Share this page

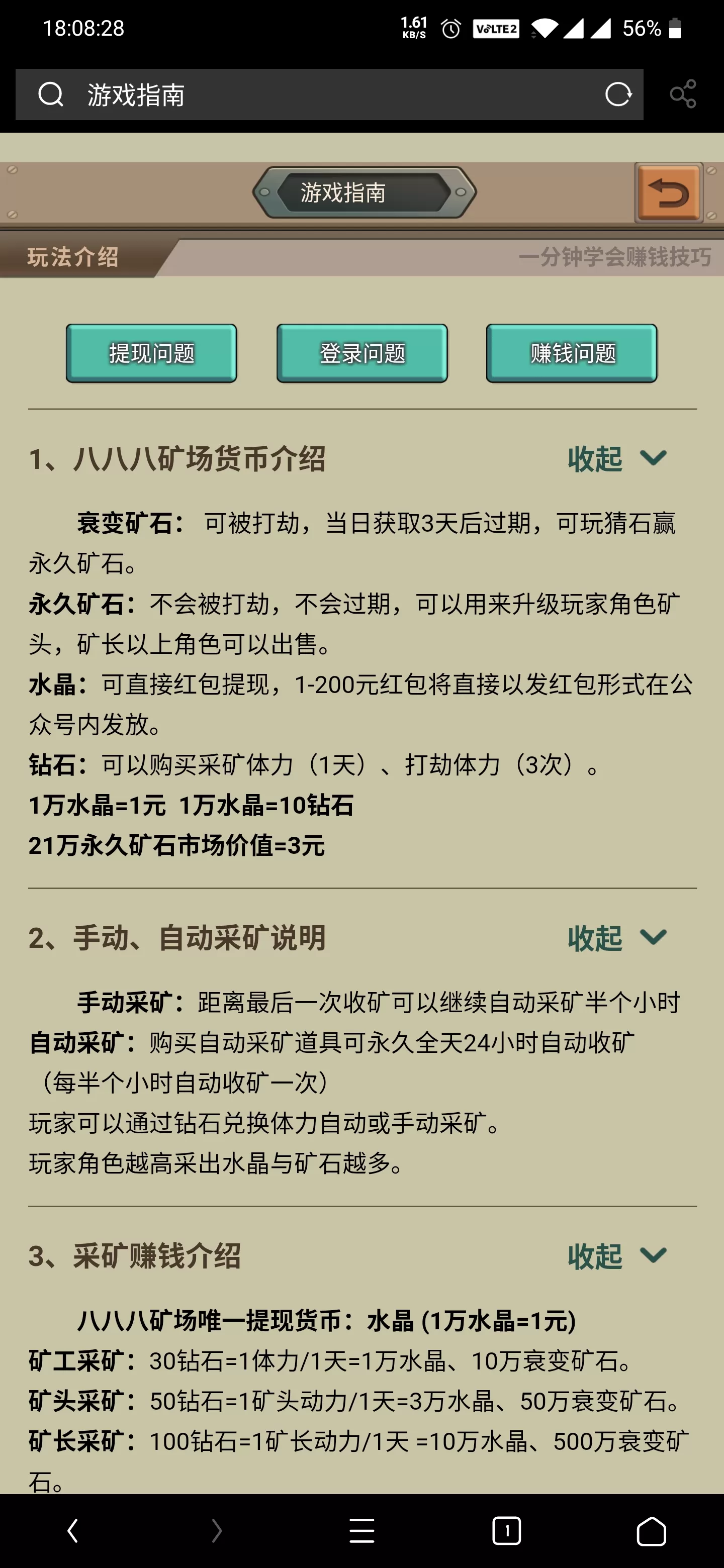(x=683, y=94)
